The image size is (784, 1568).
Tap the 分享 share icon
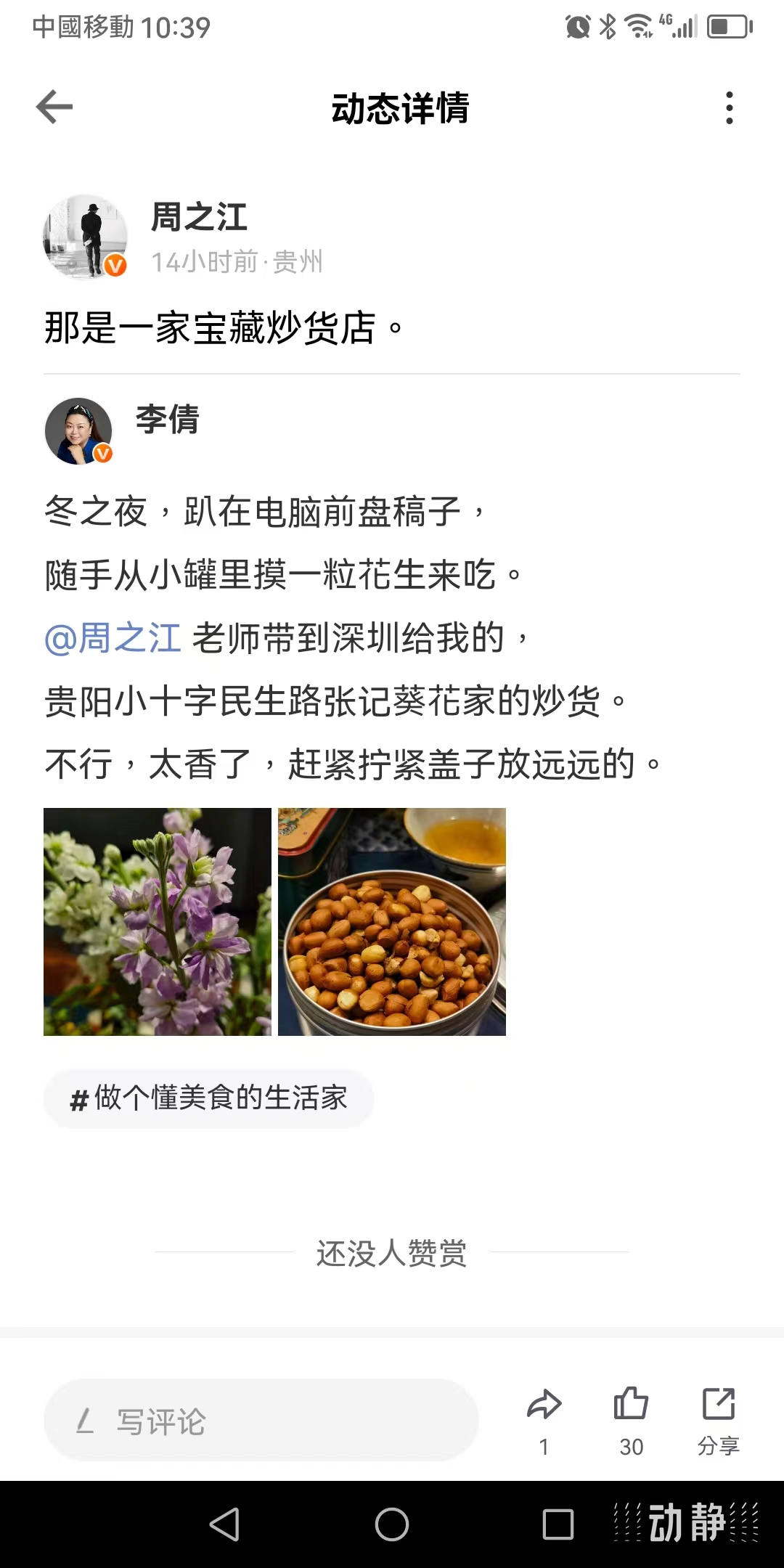click(719, 1406)
